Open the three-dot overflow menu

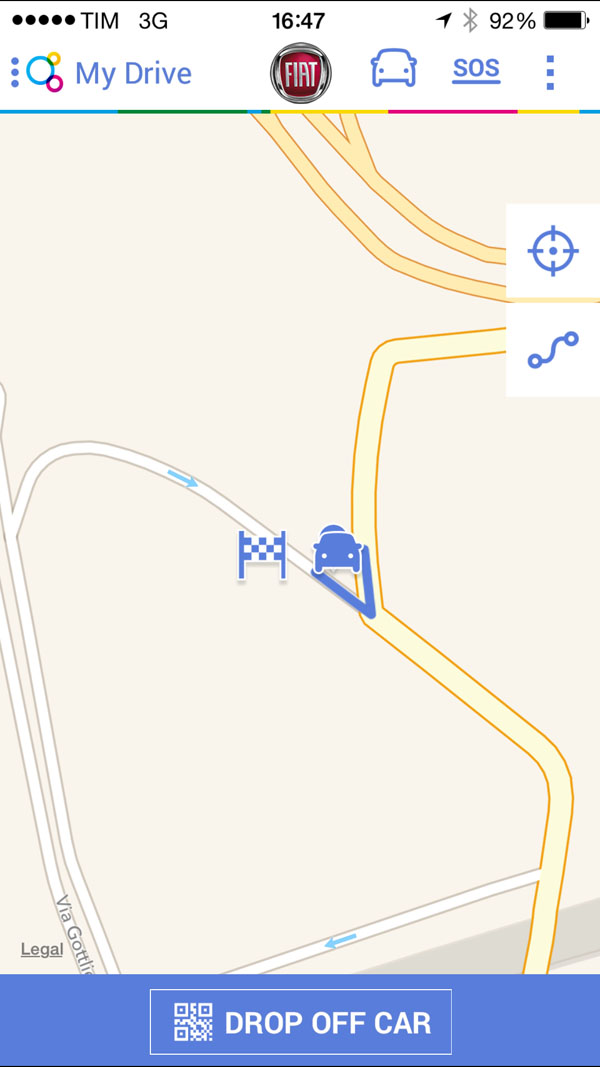click(x=549, y=72)
